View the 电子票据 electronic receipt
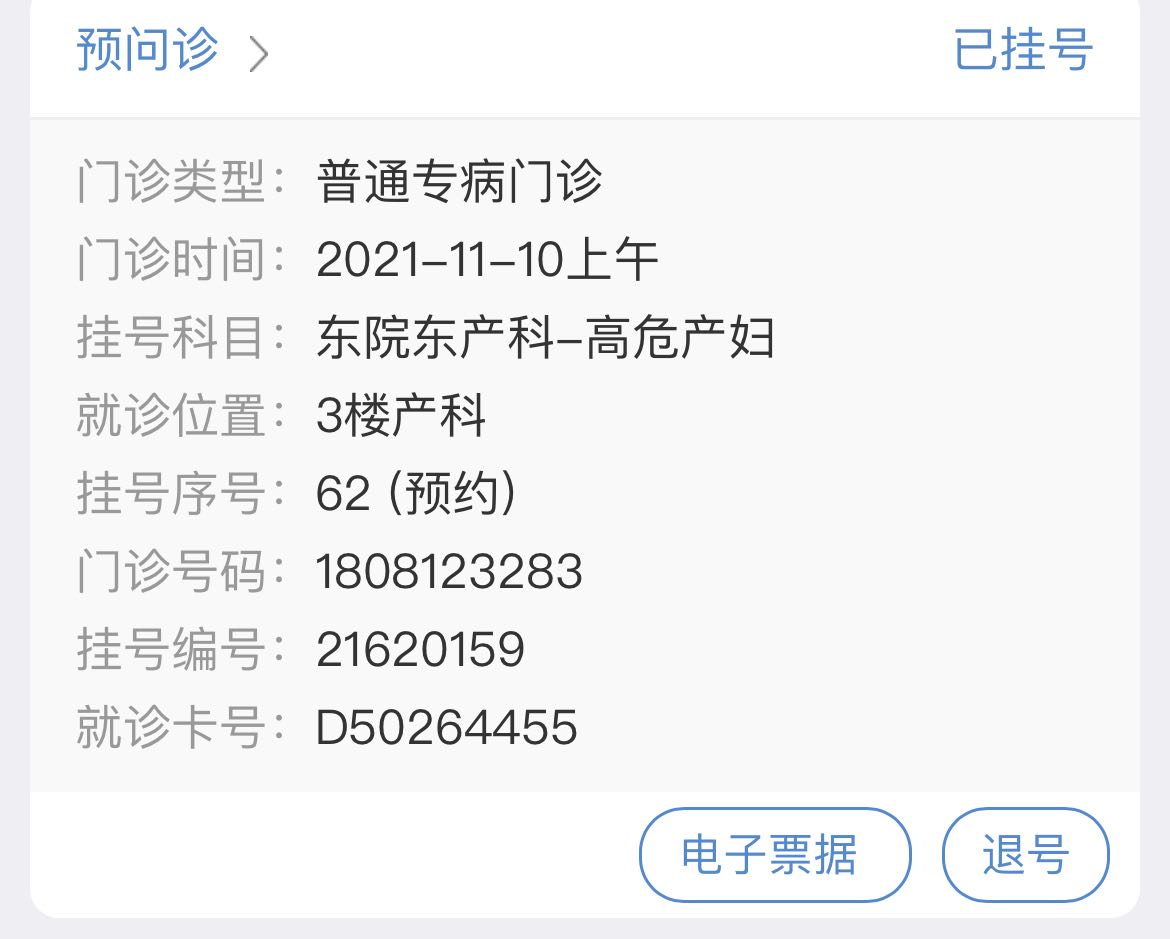This screenshot has height=939, width=1170. click(774, 855)
